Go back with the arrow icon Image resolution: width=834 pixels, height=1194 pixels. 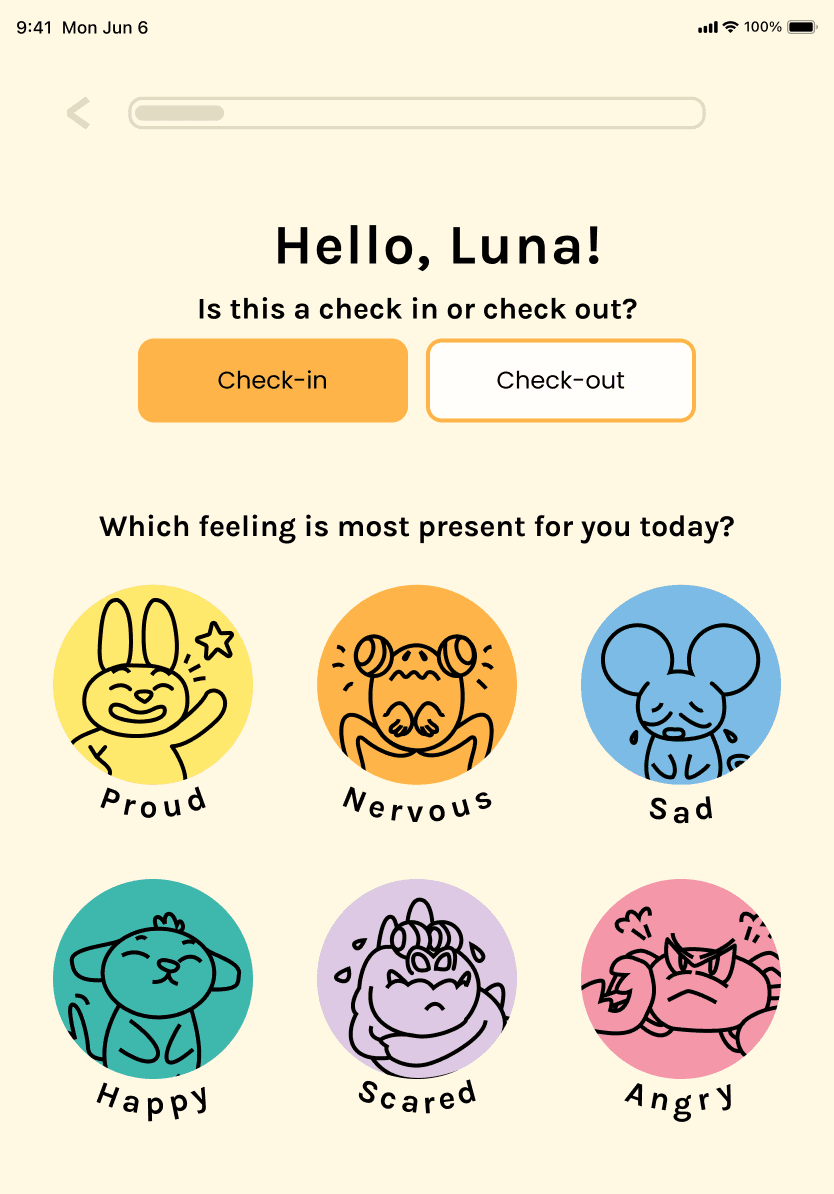(78, 113)
